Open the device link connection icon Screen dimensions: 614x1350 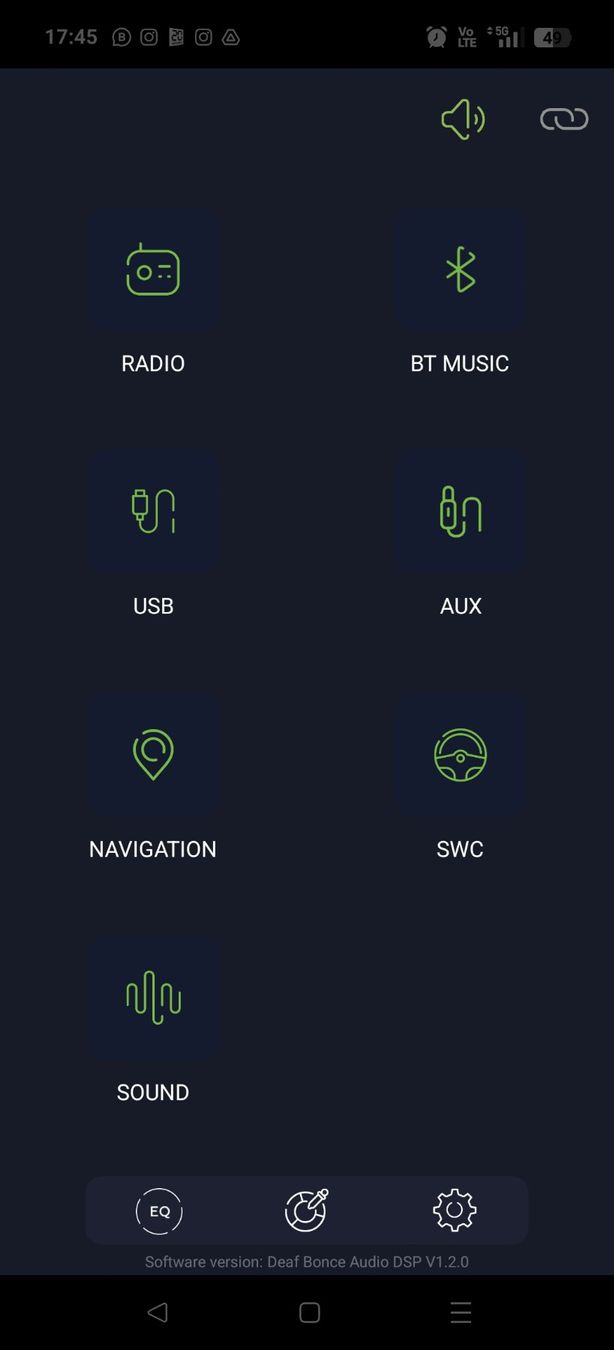pyautogui.click(x=564, y=120)
